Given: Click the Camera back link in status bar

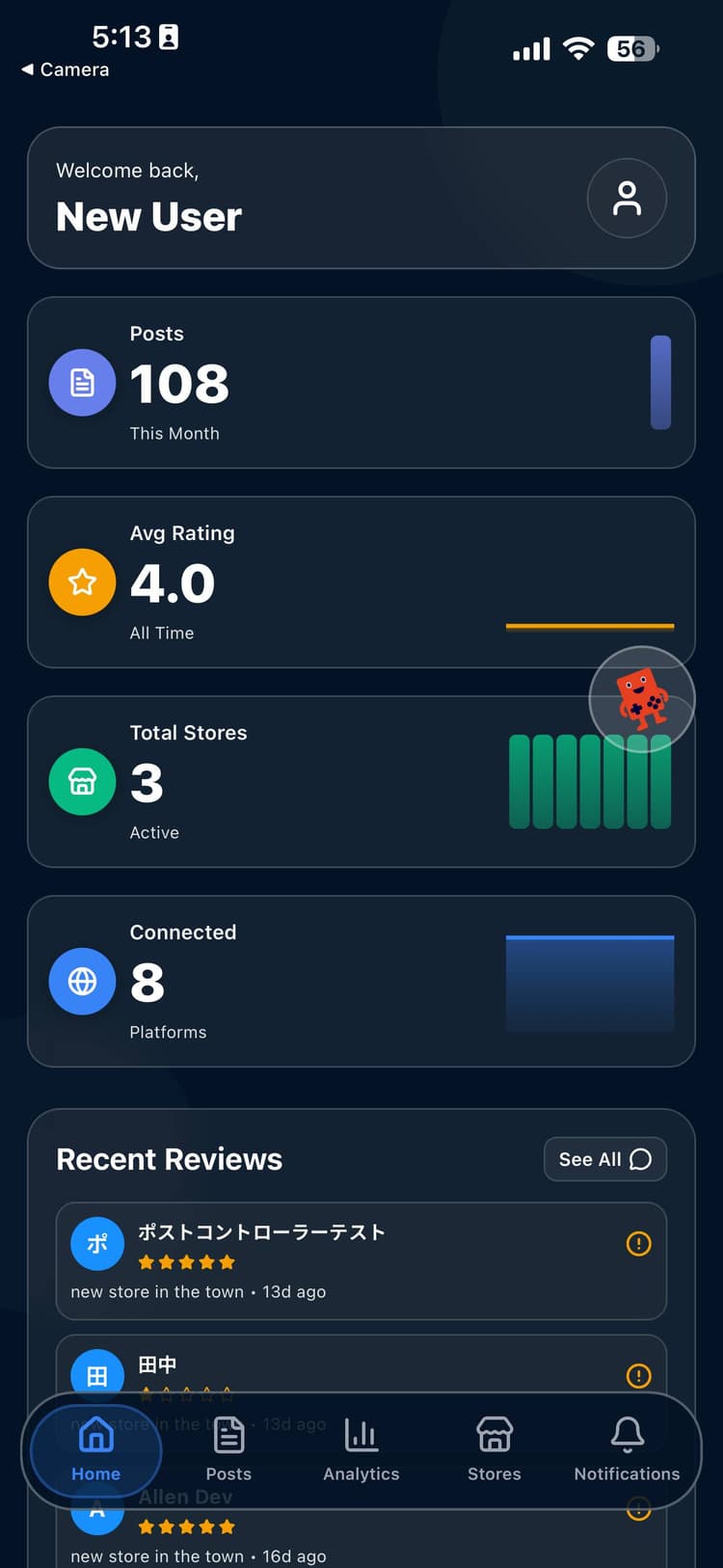Looking at the screenshot, I should [64, 69].
